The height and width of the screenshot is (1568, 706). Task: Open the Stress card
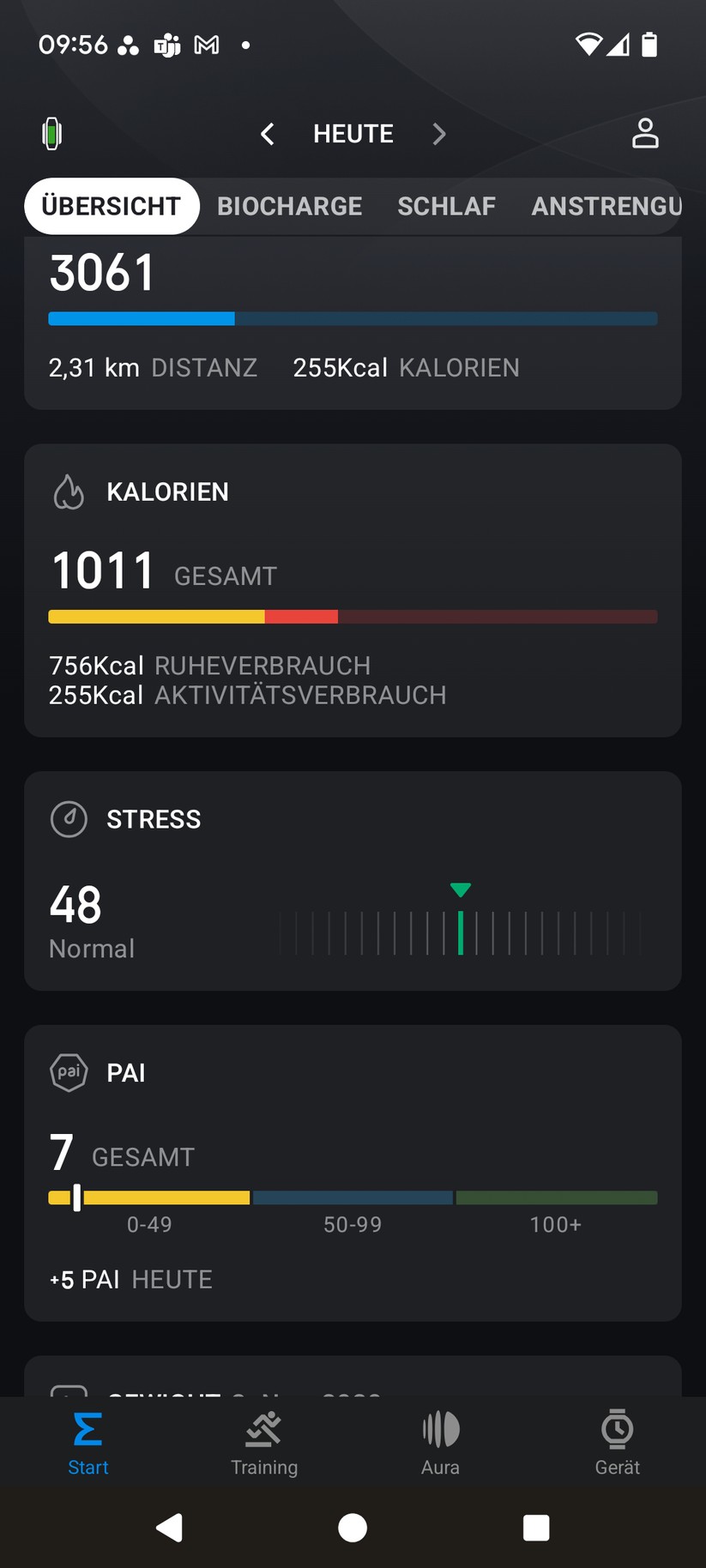pyautogui.click(x=353, y=881)
